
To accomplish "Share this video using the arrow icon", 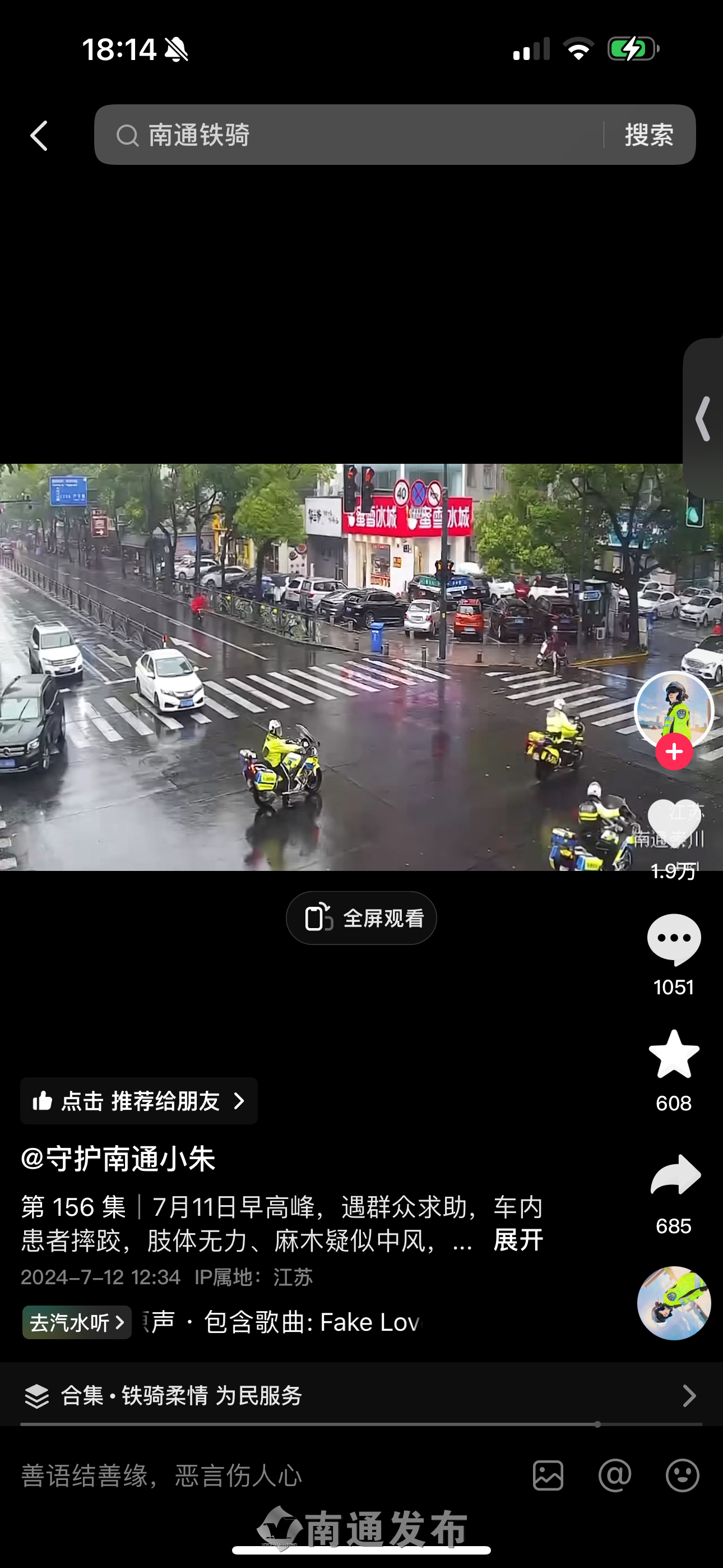I will coord(675,1175).
